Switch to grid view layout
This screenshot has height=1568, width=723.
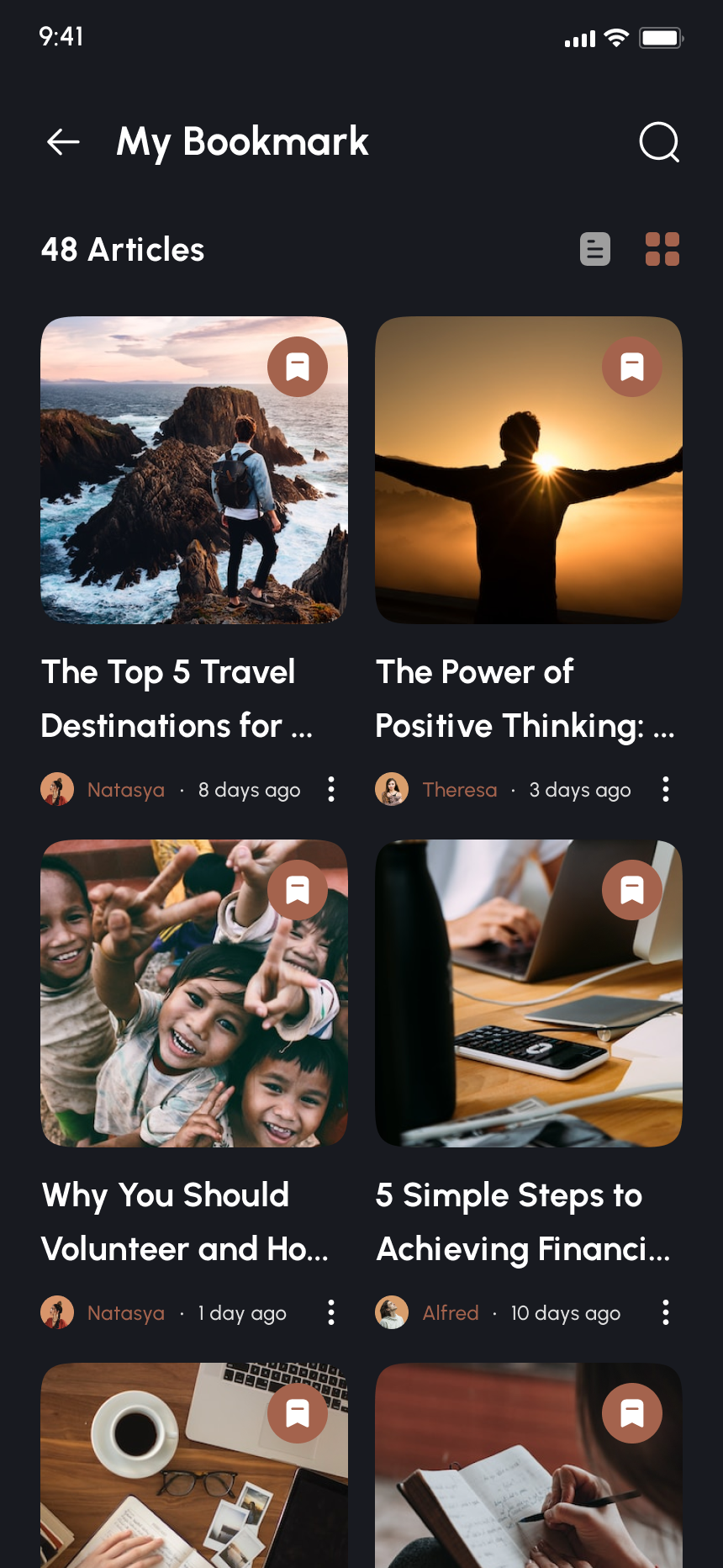[x=662, y=249]
